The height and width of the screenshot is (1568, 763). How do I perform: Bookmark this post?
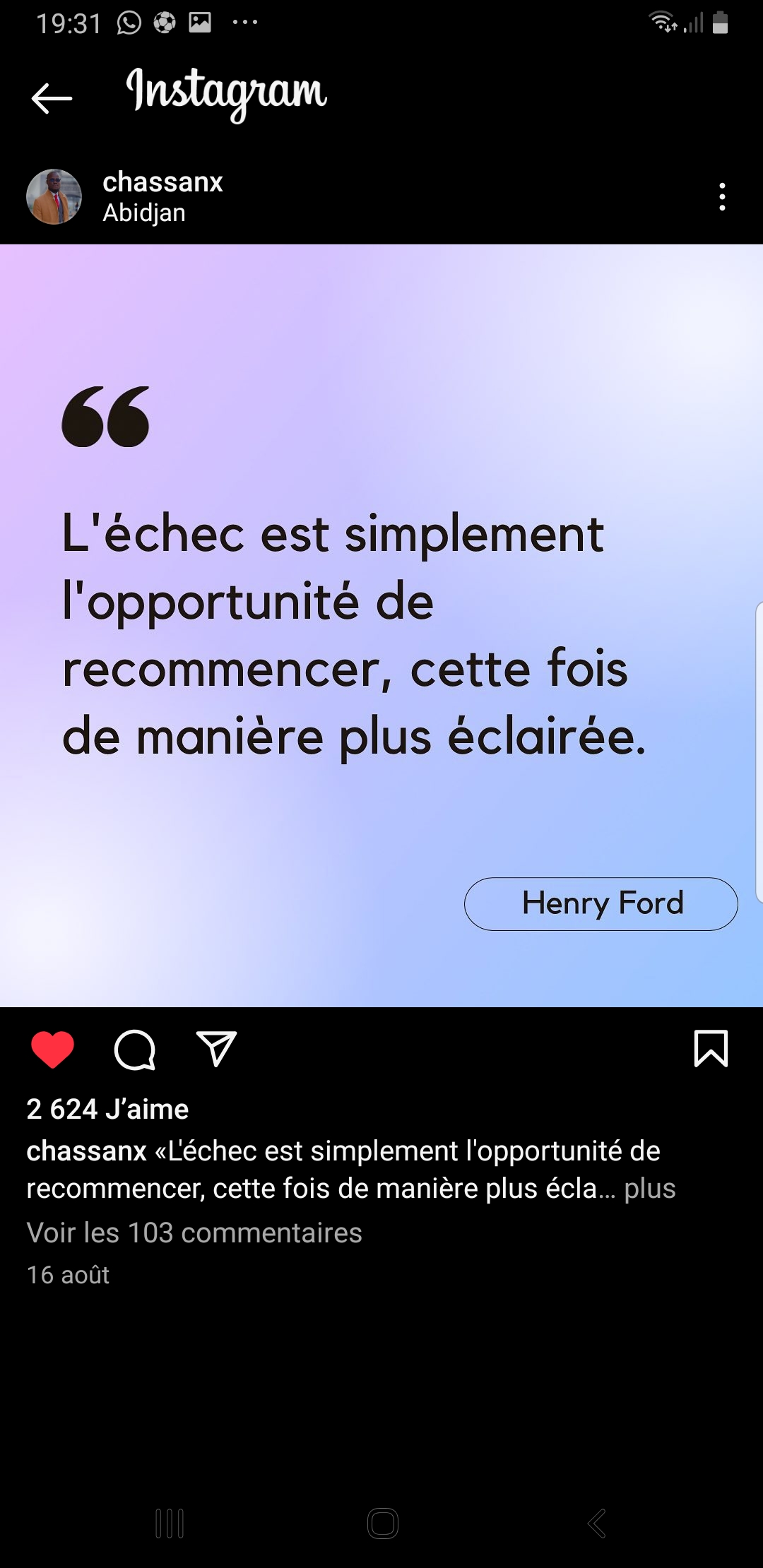click(711, 1048)
